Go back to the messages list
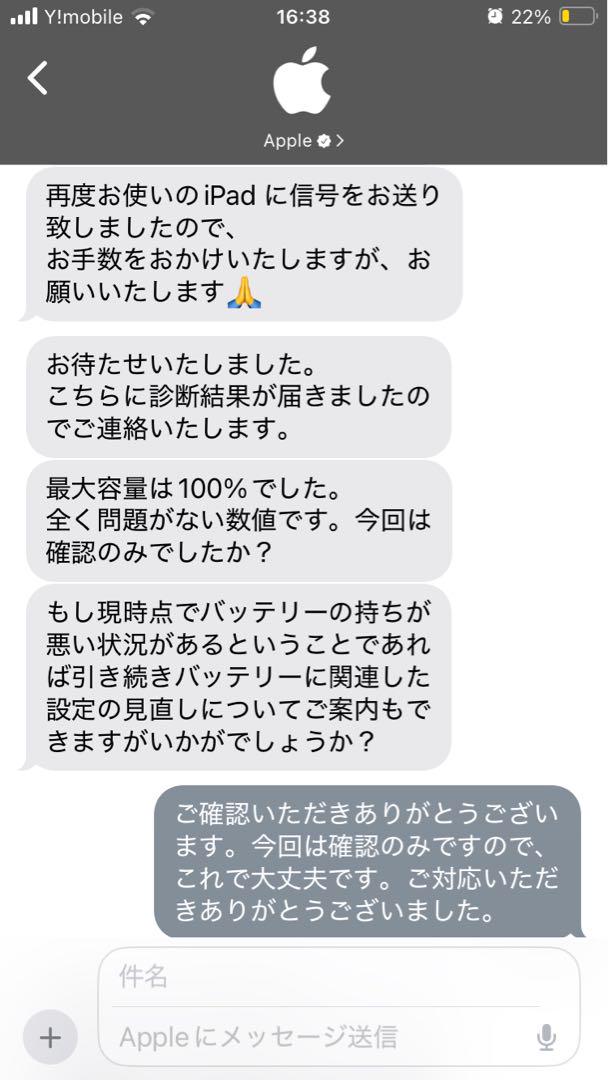Image resolution: width=608 pixels, height=1080 pixels. click(x=38, y=78)
